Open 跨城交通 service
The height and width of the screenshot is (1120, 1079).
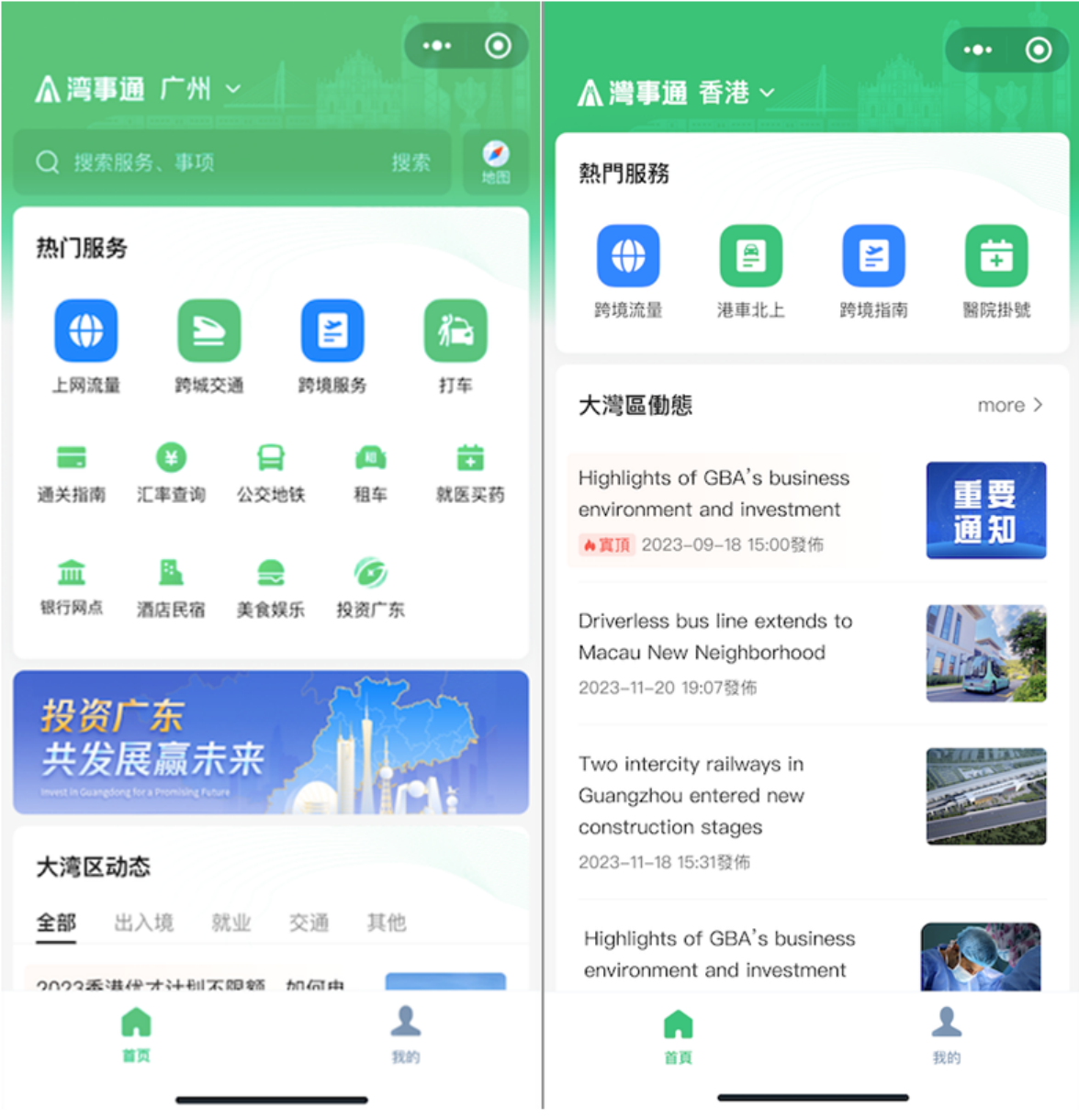click(x=209, y=346)
